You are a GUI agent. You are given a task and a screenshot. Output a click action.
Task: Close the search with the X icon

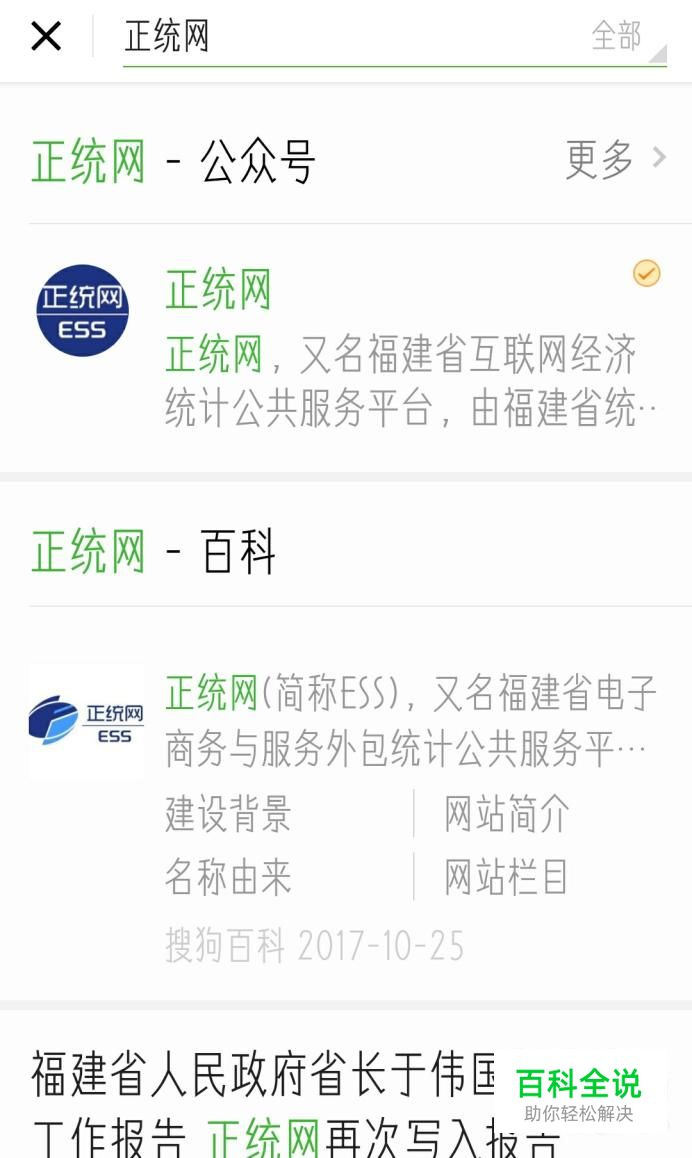click(x=46, y=37)
